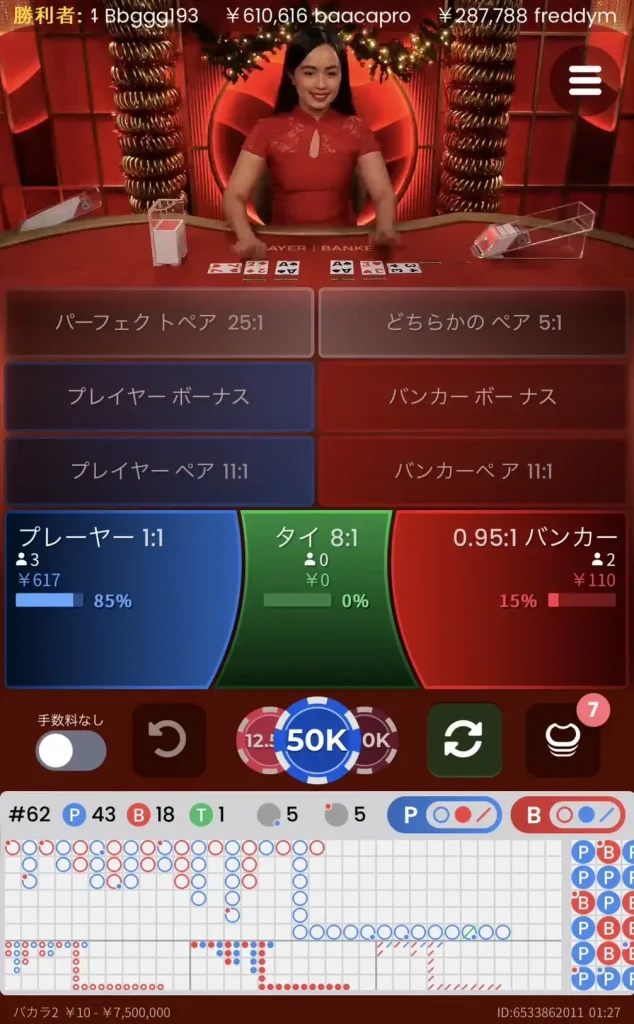634x1024 pixels.
Task: Bet on どちらかのペア 5:1
Action: coord(474,322)
